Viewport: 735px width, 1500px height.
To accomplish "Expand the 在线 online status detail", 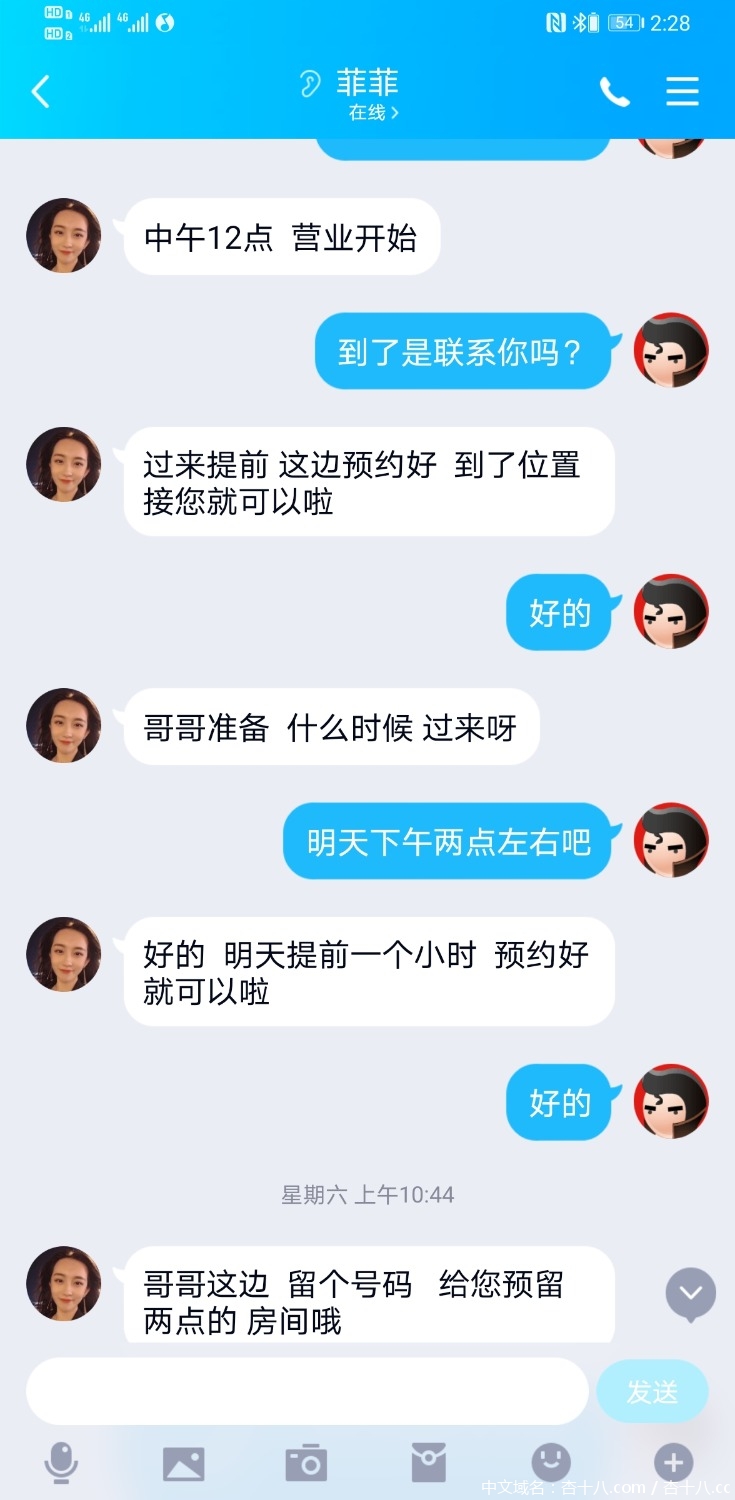I will (x=370, y=113).
